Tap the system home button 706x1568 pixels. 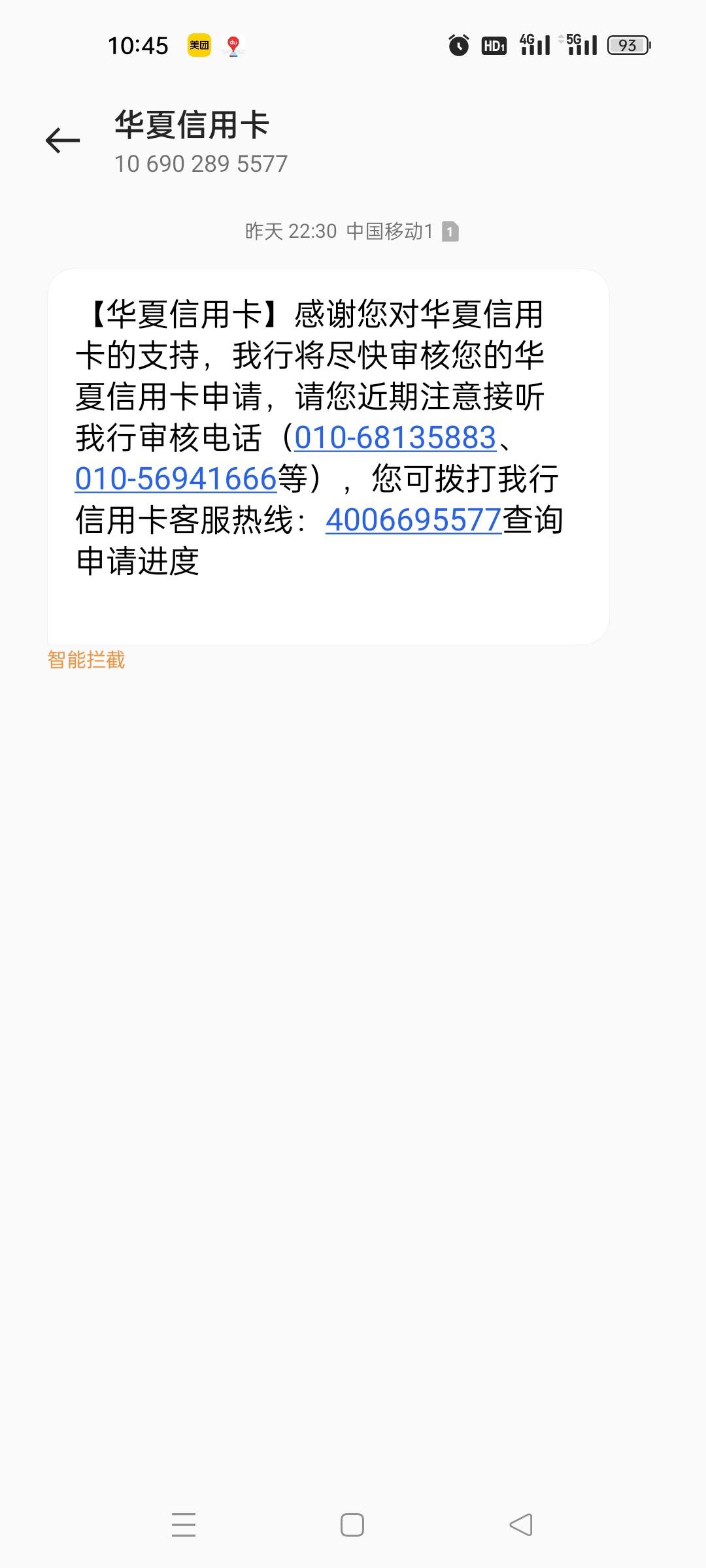click(x=352, y=1525)
